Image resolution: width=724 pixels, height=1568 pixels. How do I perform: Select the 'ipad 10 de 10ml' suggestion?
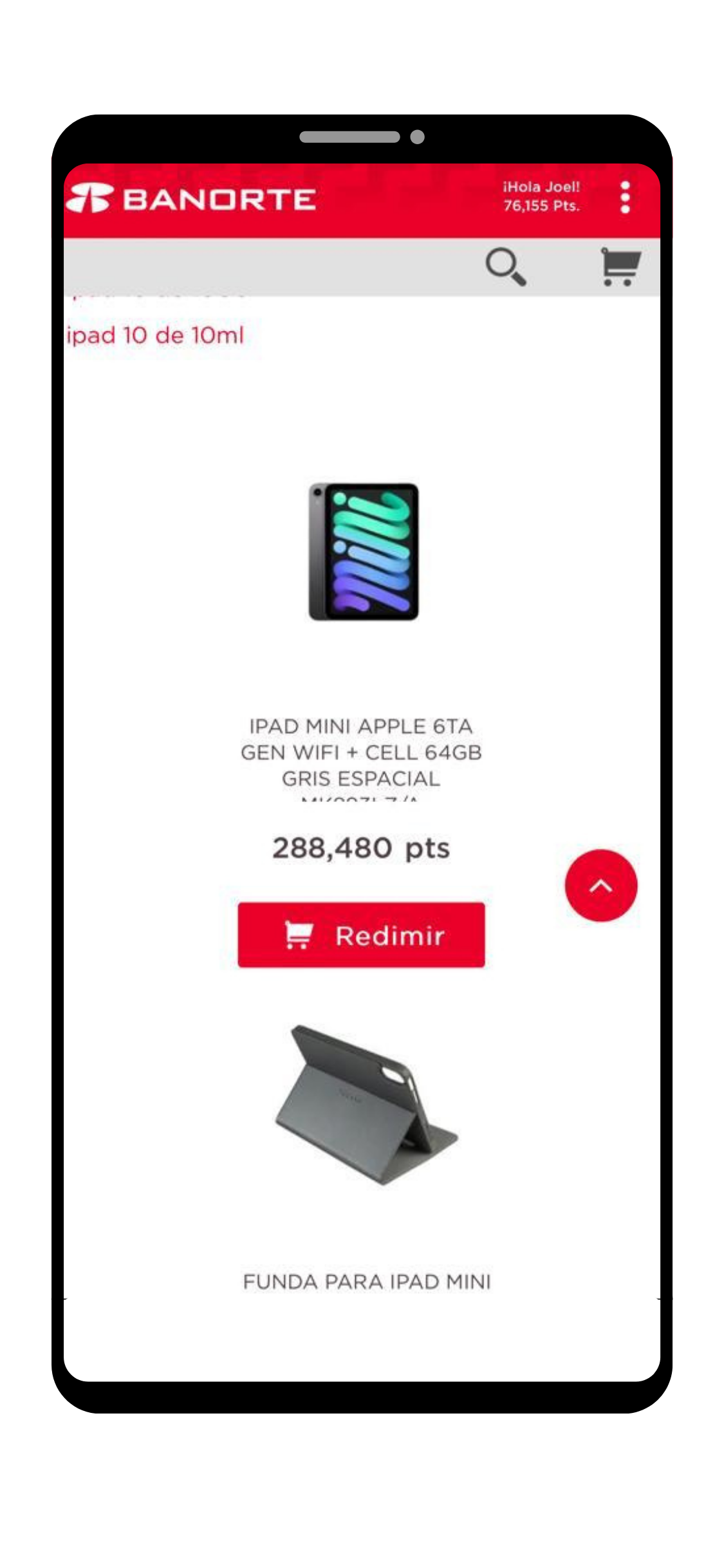[x=156, y=335]
